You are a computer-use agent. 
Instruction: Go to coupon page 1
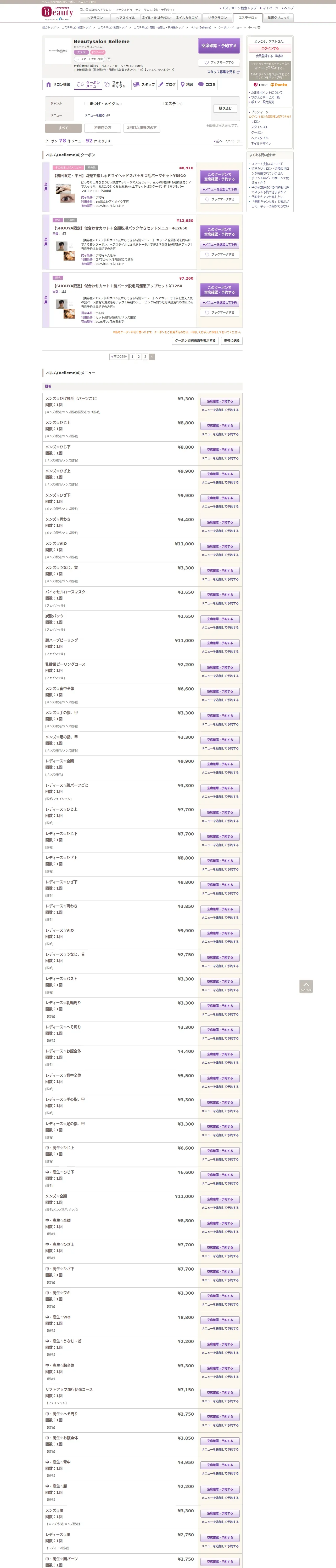coord(132,357)
